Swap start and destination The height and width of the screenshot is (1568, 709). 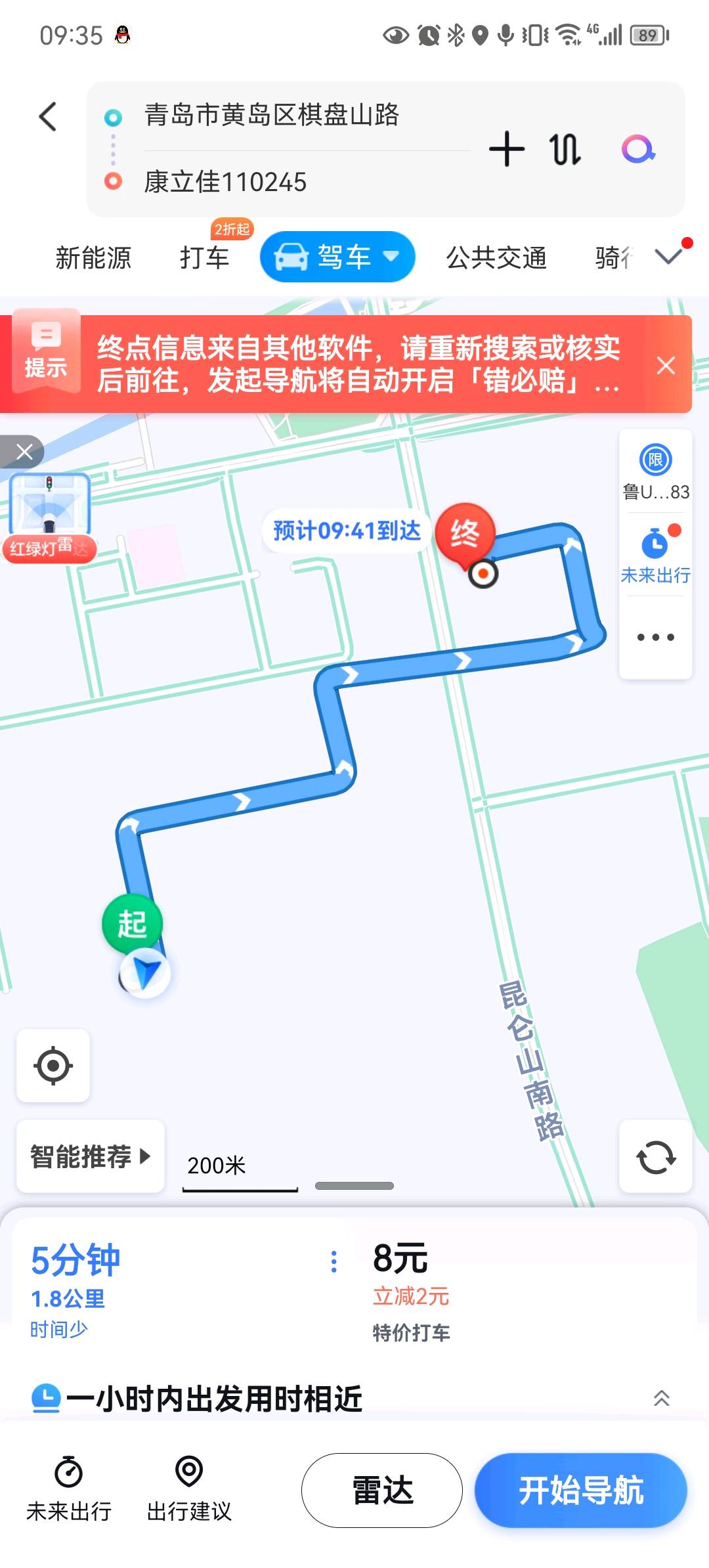point(565,149)
